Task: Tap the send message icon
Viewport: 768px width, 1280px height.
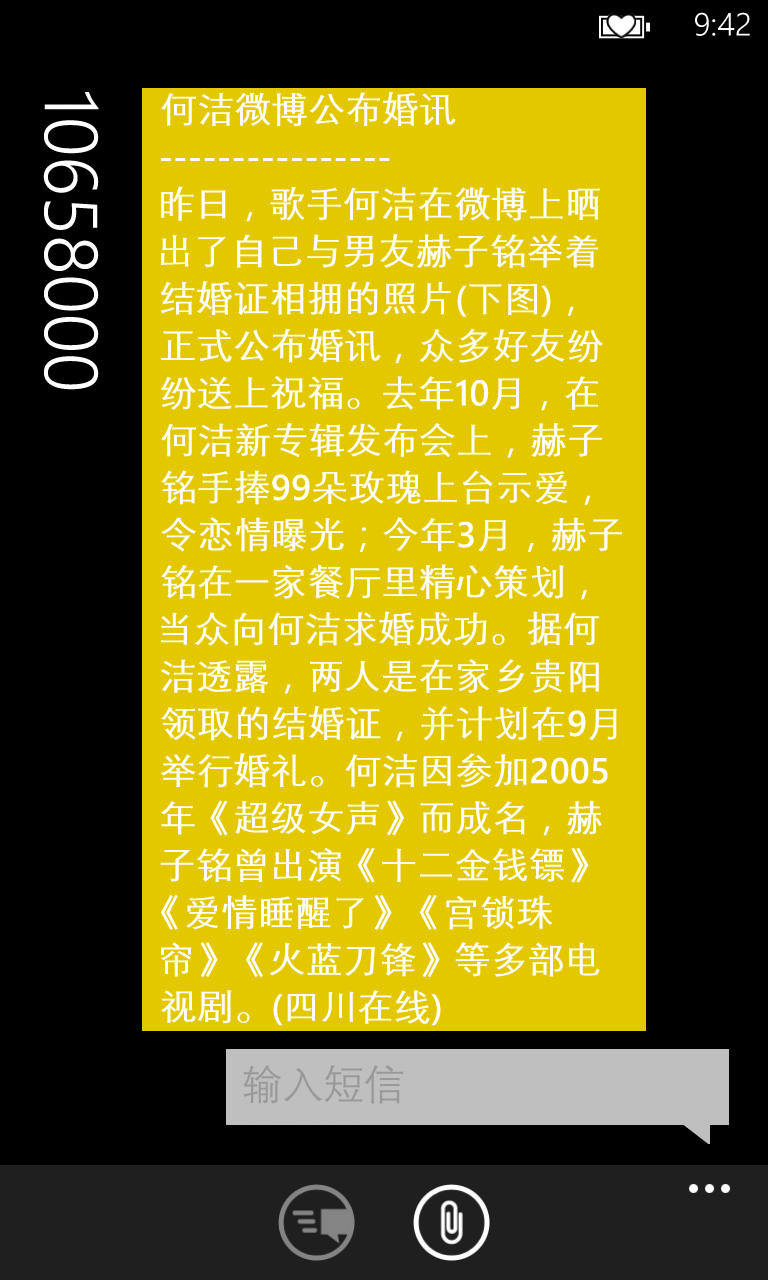Action: [x=316, y=1222]
